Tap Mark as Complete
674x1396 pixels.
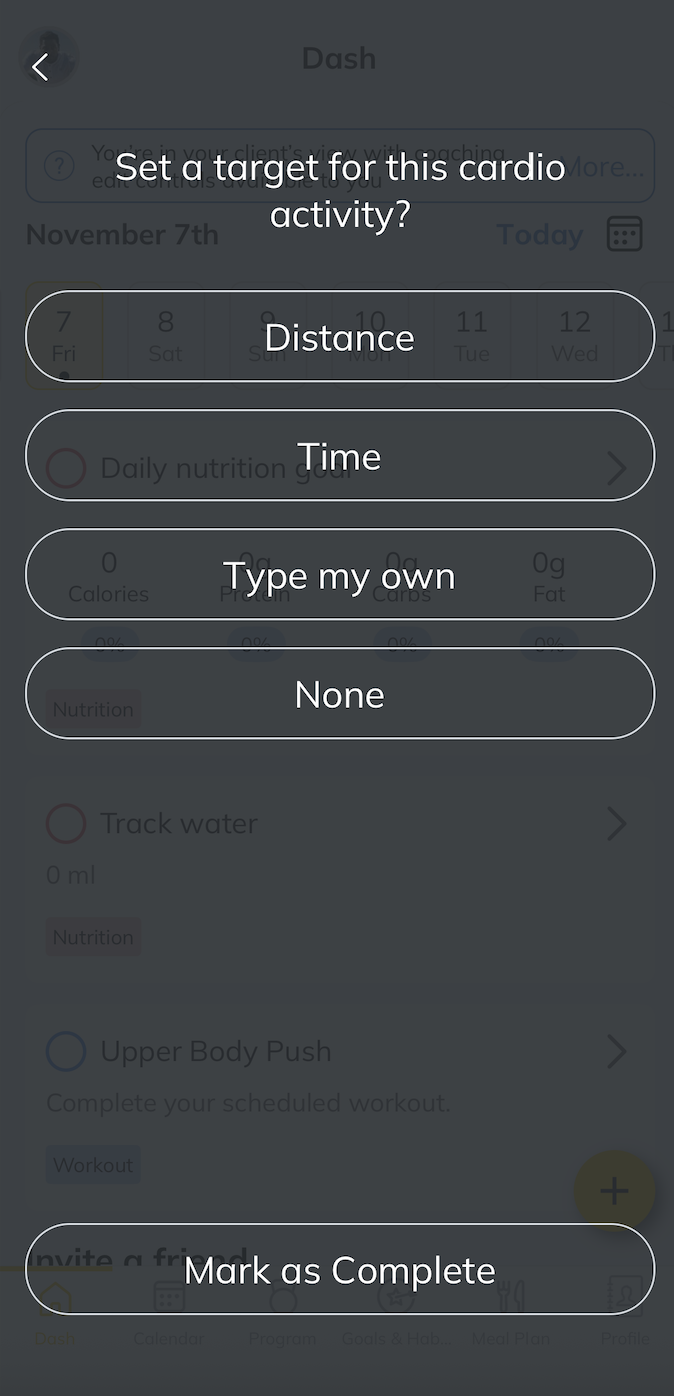click(x=339, y=1270)
